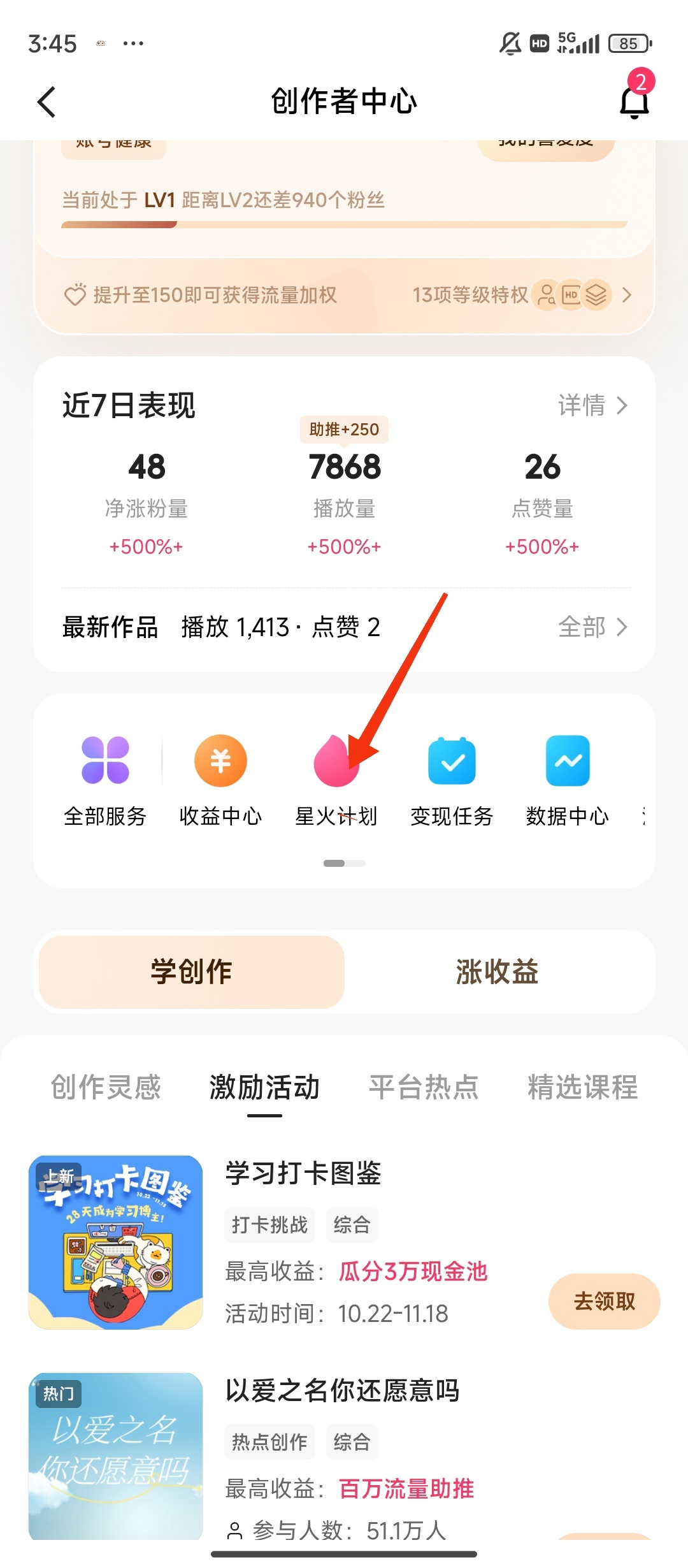Viewport: 688px width, 1568px height.
Task: Switch to 精选课程 tab
Action: point(582,1087)
